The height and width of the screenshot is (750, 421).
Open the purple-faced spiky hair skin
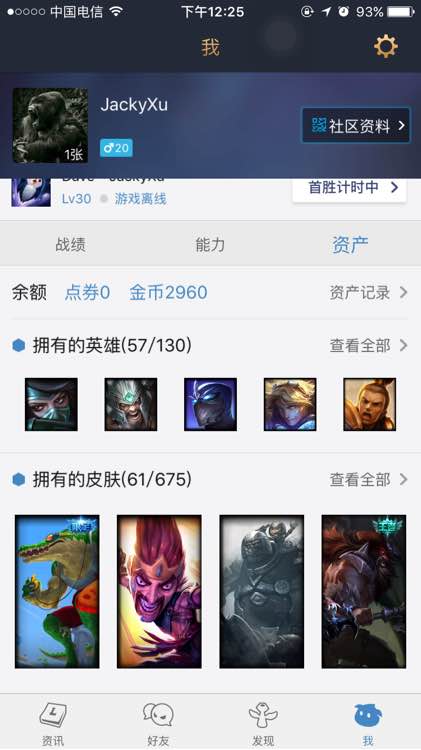(x=159, y=591)
